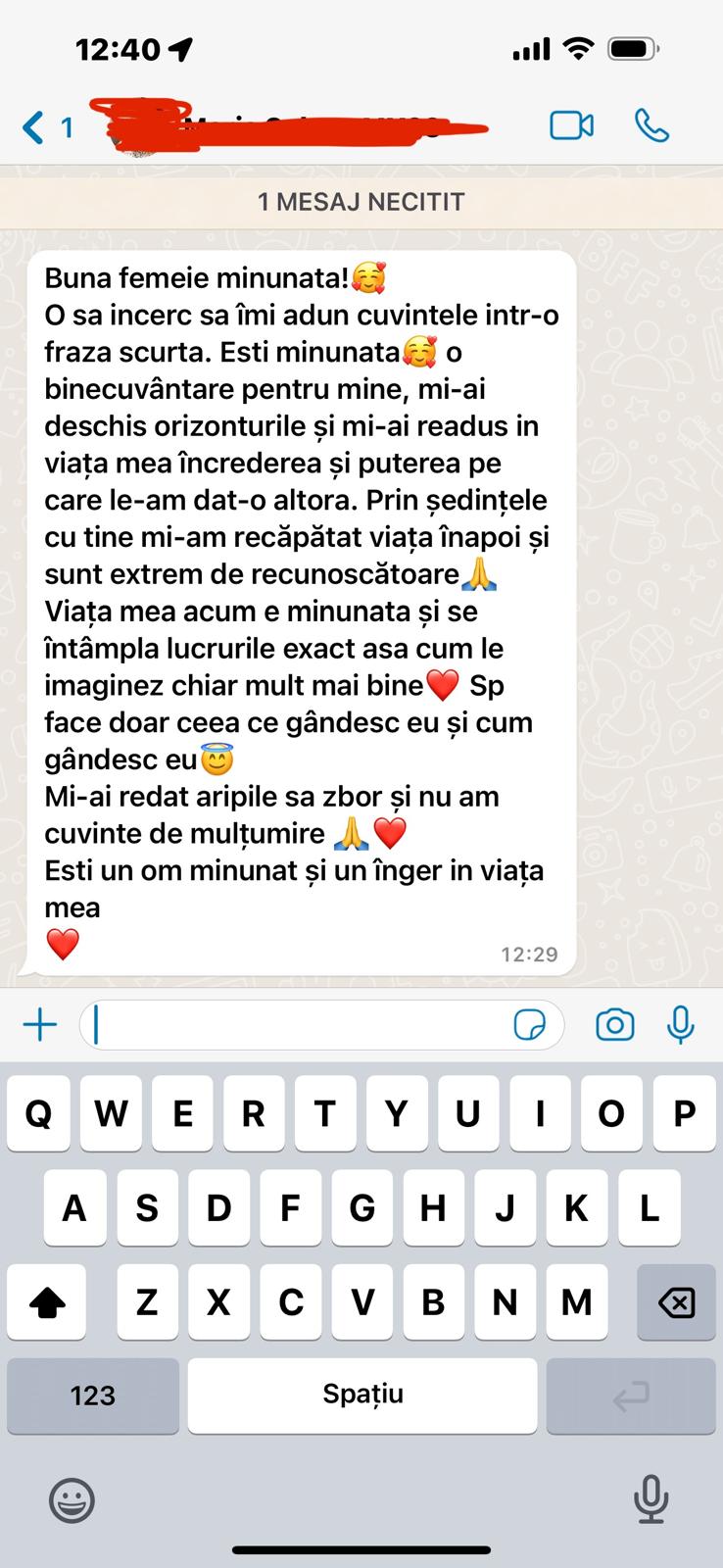Record a voice message with the microphone

[x=680, y=1025]
